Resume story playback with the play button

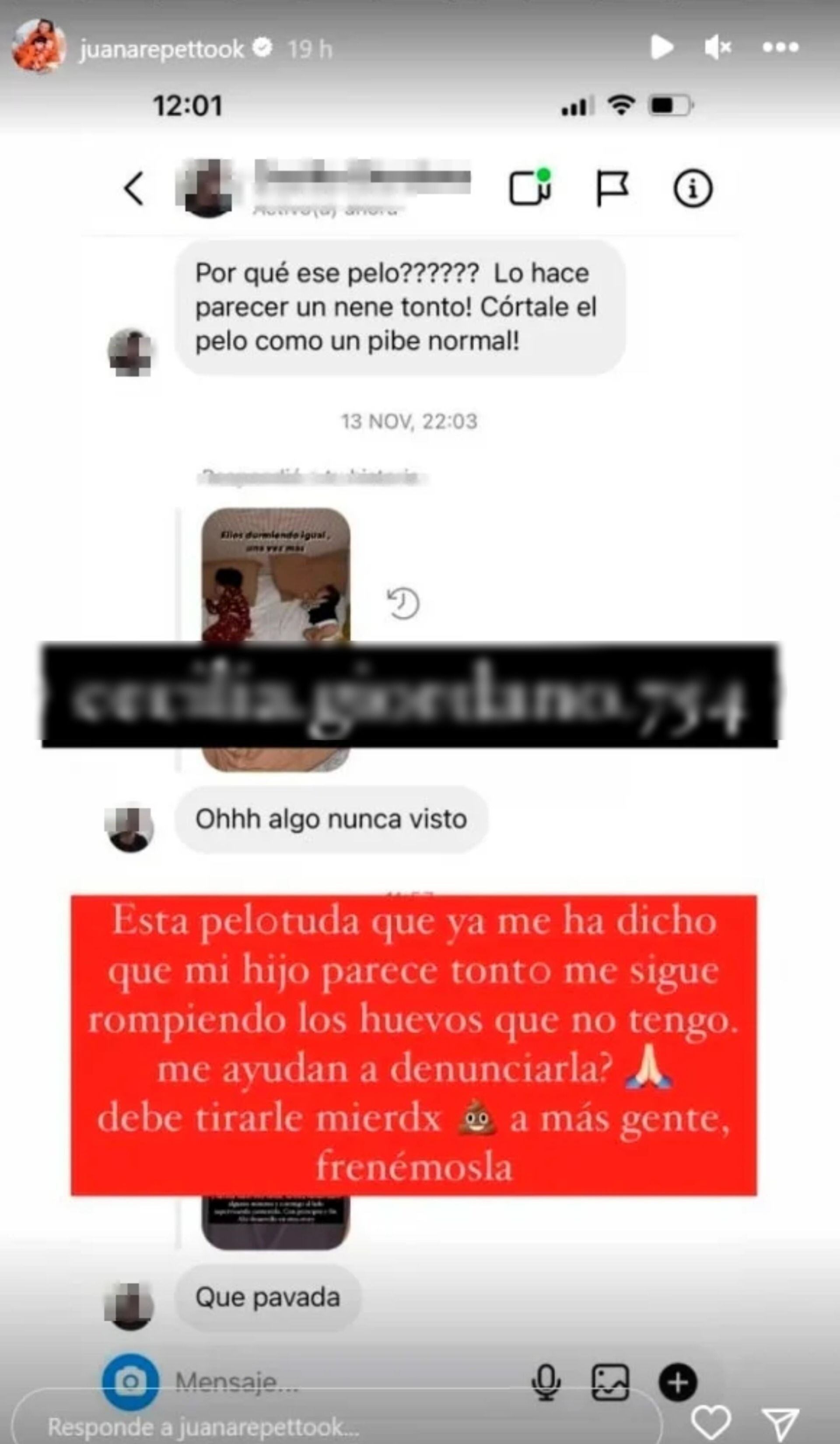pyautogui.click(x=662, y=47)
